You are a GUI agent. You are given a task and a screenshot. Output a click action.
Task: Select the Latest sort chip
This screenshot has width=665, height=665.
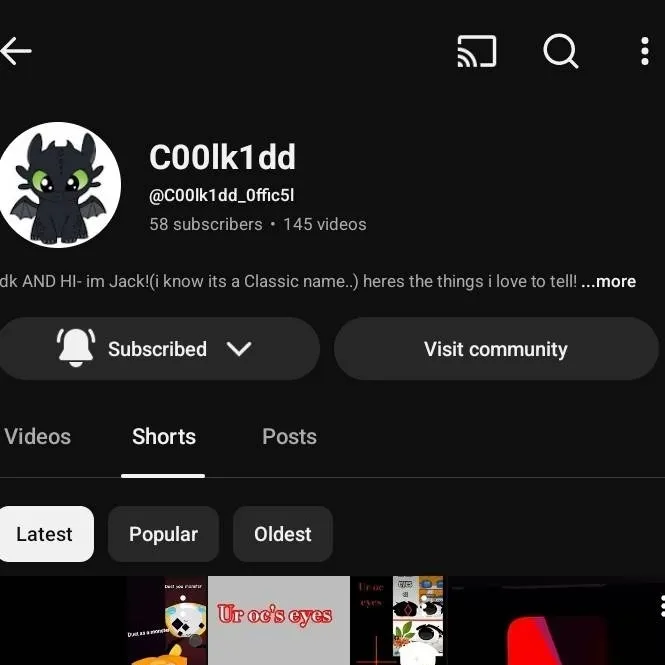pyautogui.click(x=45, y=534)
